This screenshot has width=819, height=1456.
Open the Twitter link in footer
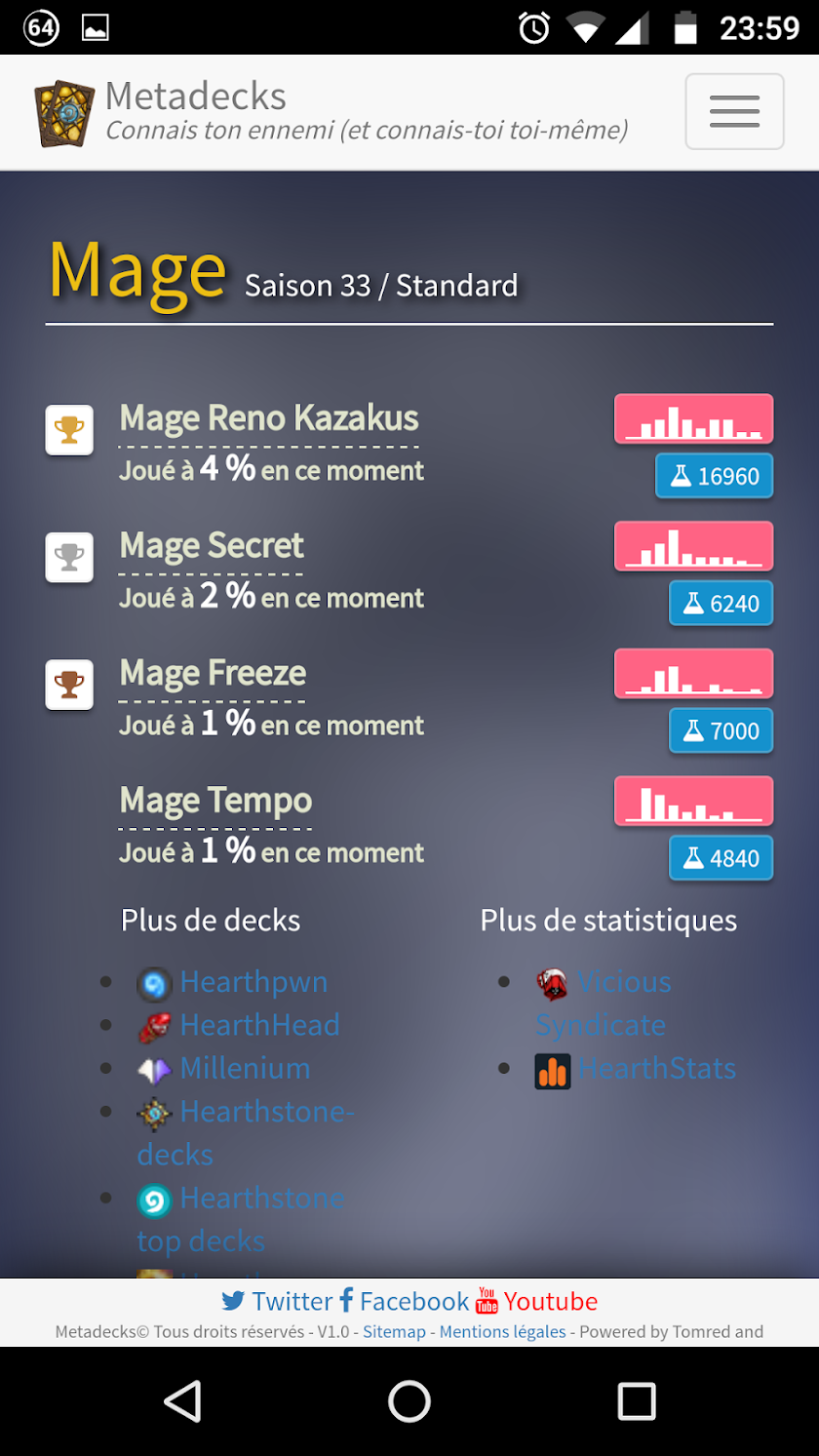point(291,1301)
